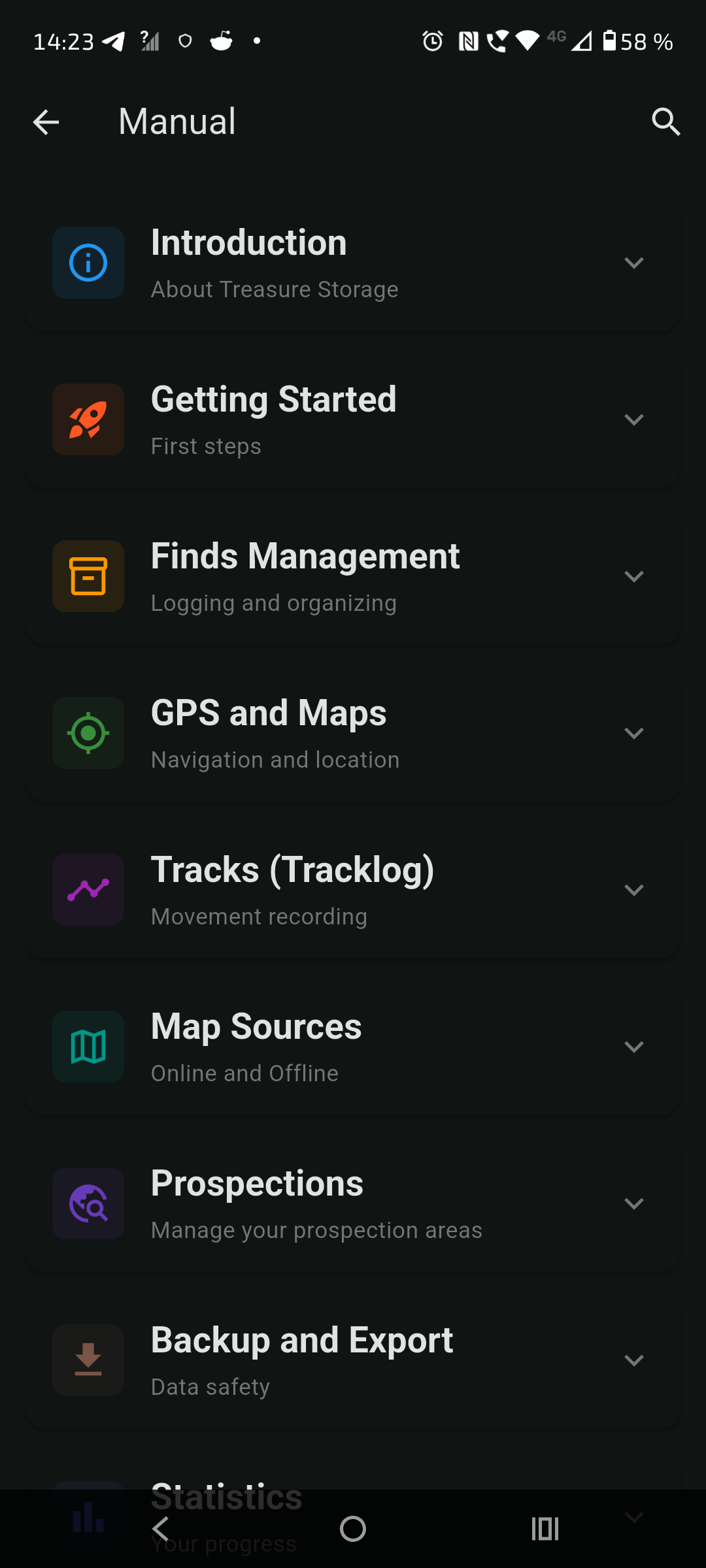Tap the Statistics bar chart icon
The height and width of the screenshot is (1568, 706).
pyautogui.click(x=88, y=1517)
